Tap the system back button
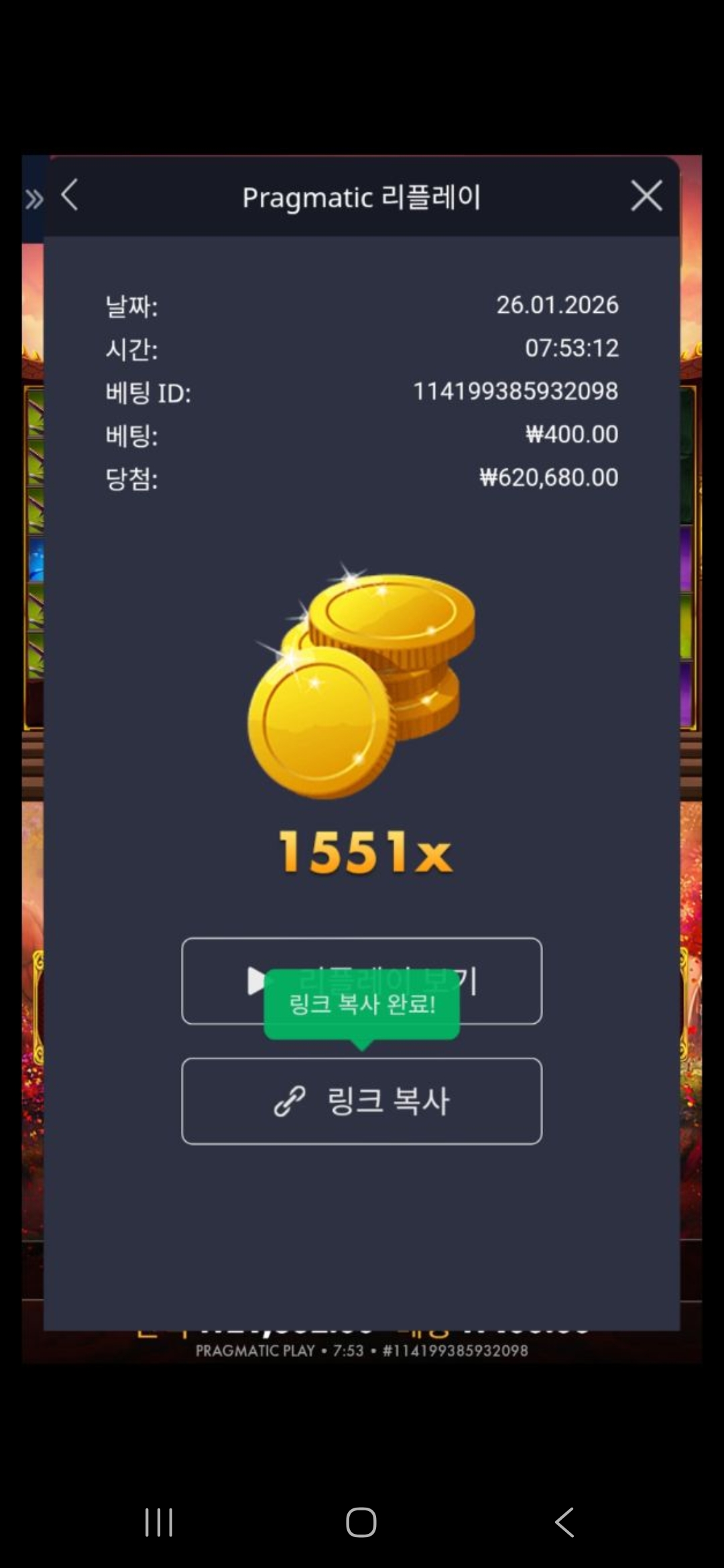The image size is (724, 1568). click(564, 1522)
